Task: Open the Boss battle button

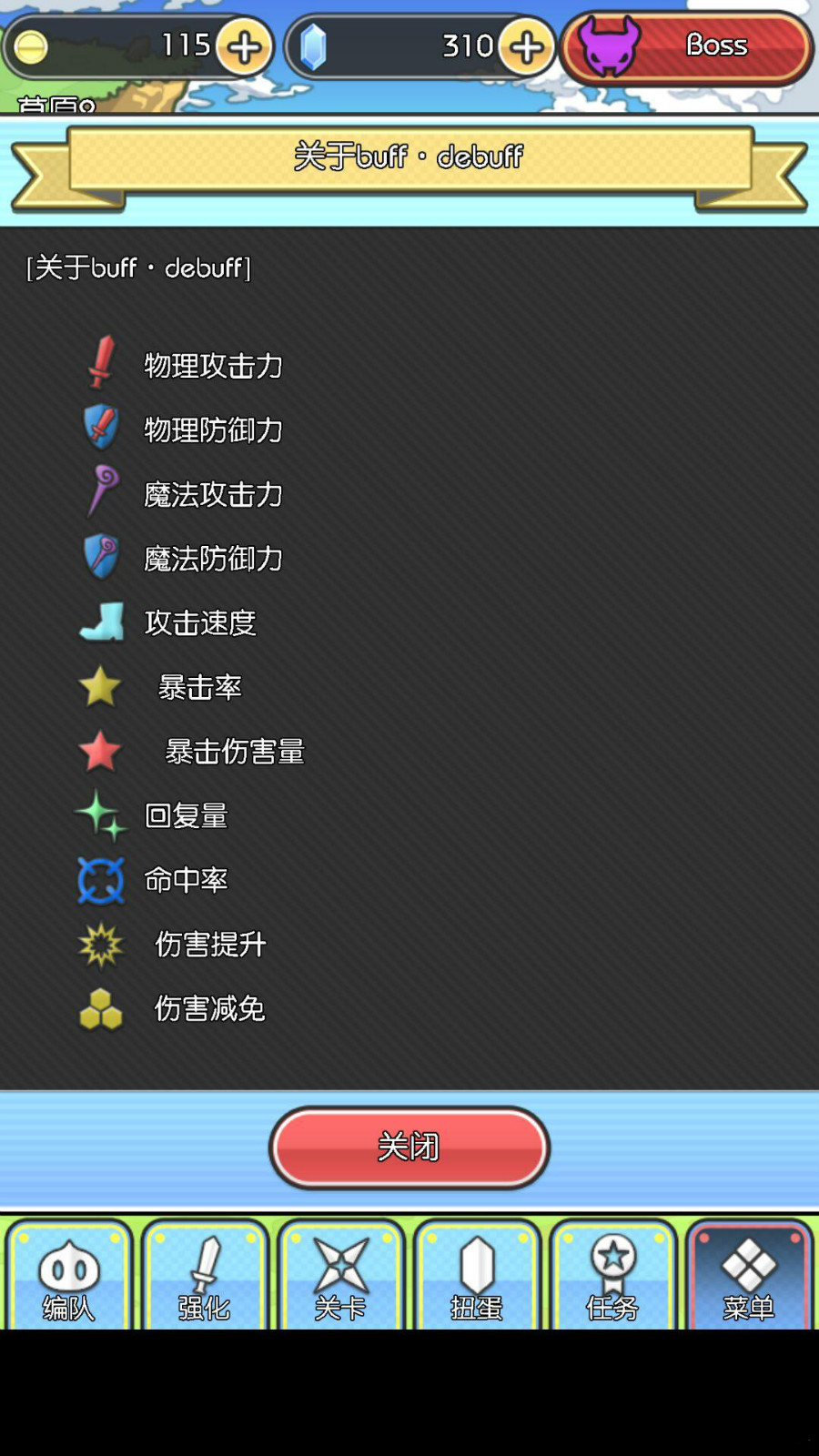Action: tap(685, 45)
